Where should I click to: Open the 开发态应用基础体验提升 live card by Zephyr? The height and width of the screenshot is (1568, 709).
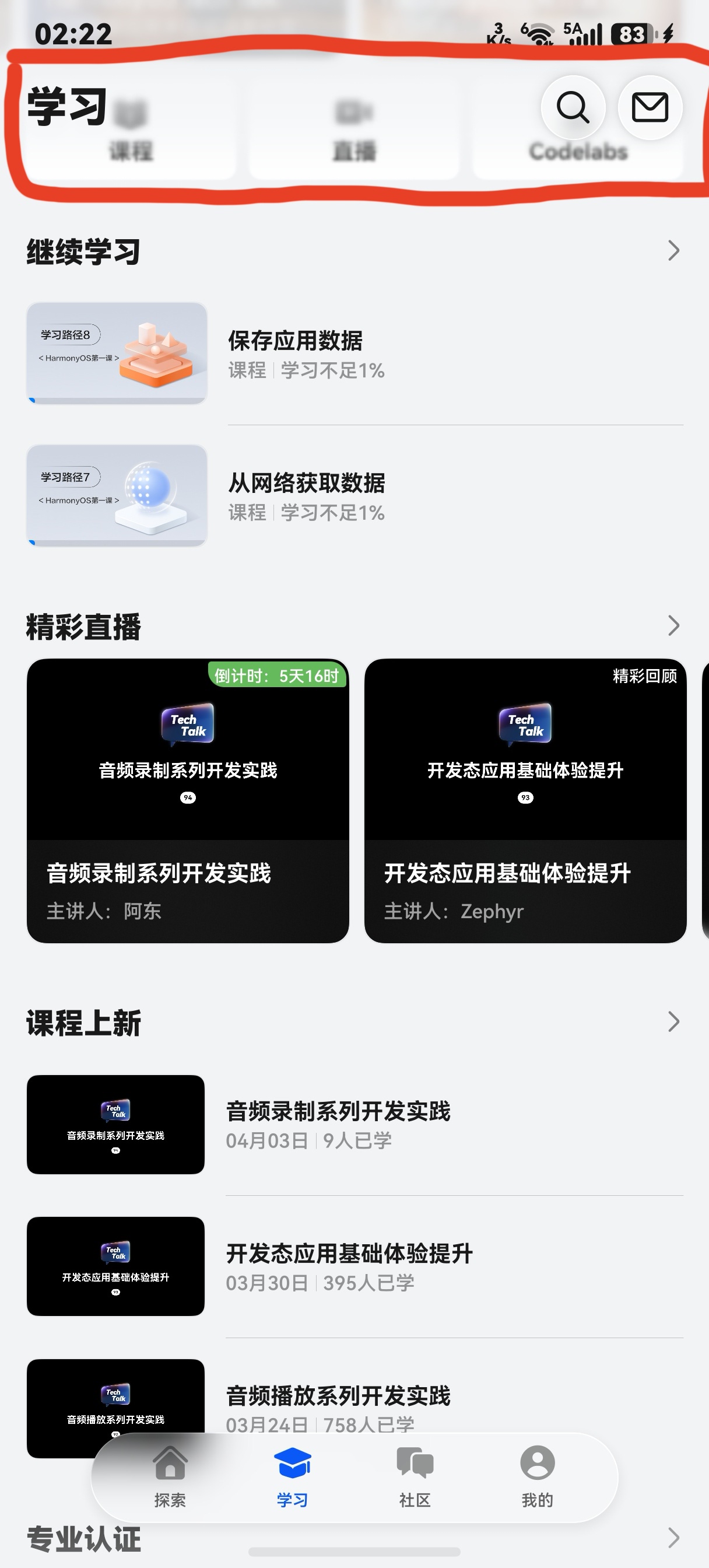(x=525, y=800)
